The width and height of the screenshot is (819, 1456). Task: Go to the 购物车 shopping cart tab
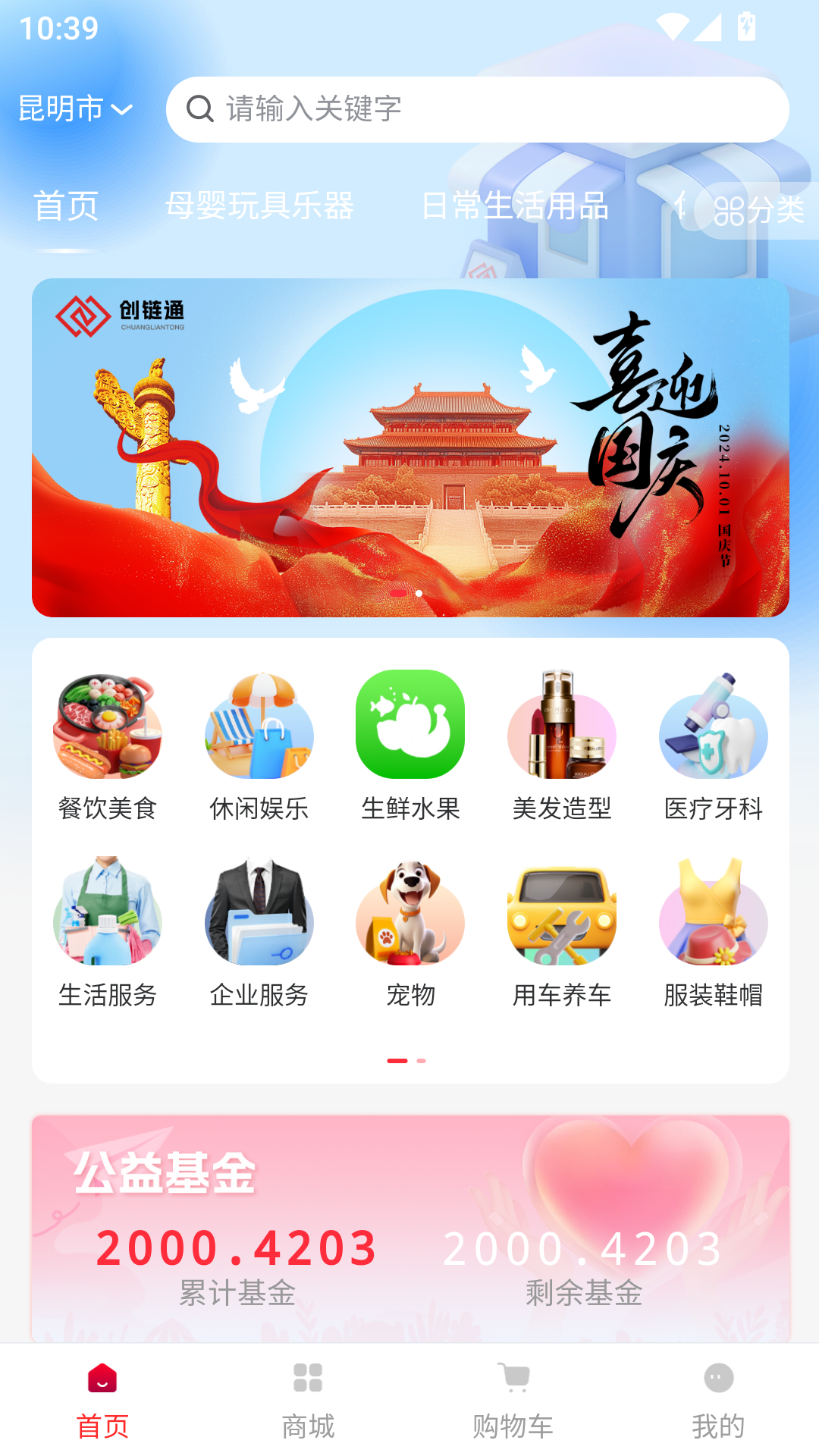(x=513, y=1400)
